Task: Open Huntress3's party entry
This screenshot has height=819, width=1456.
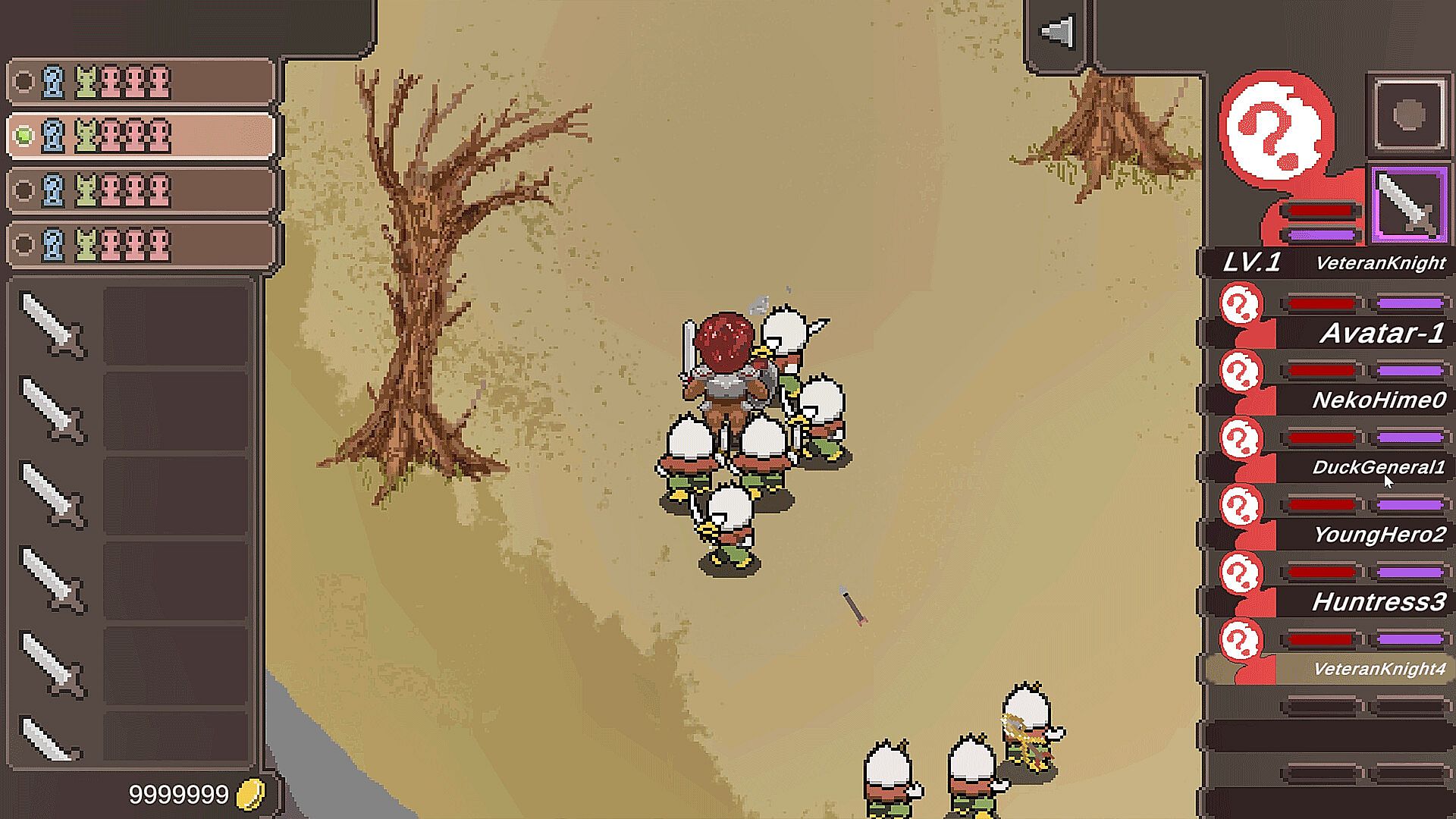Action: click(x=1379, y=602)
